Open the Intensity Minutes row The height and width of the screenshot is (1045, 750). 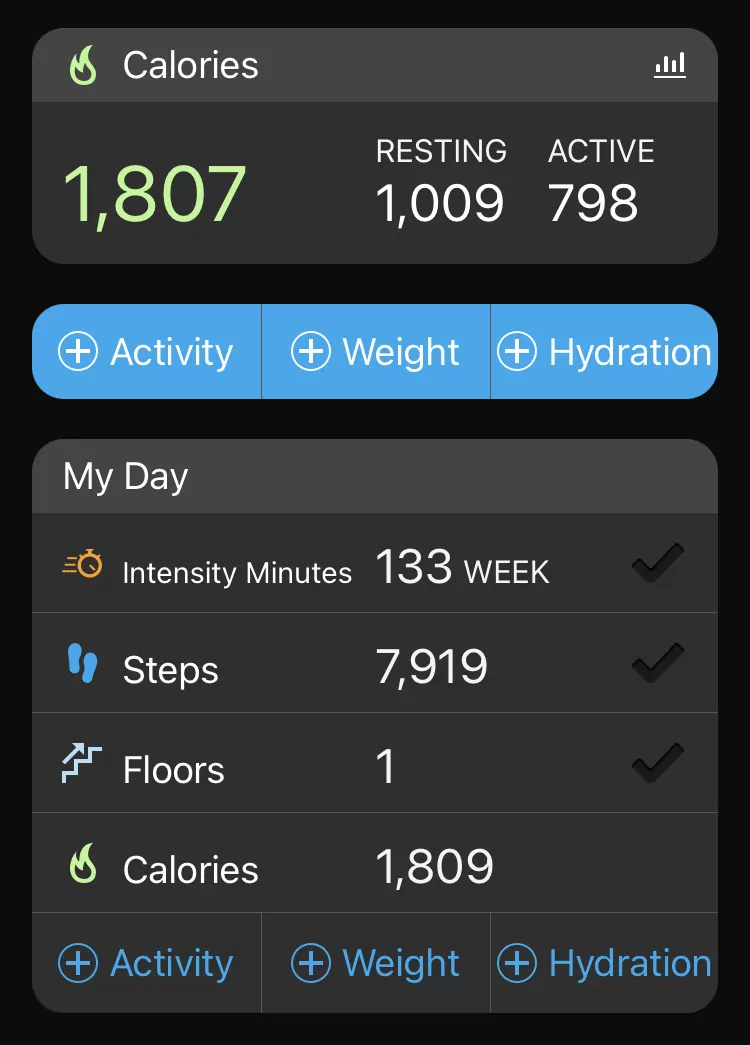click(374, 568)
